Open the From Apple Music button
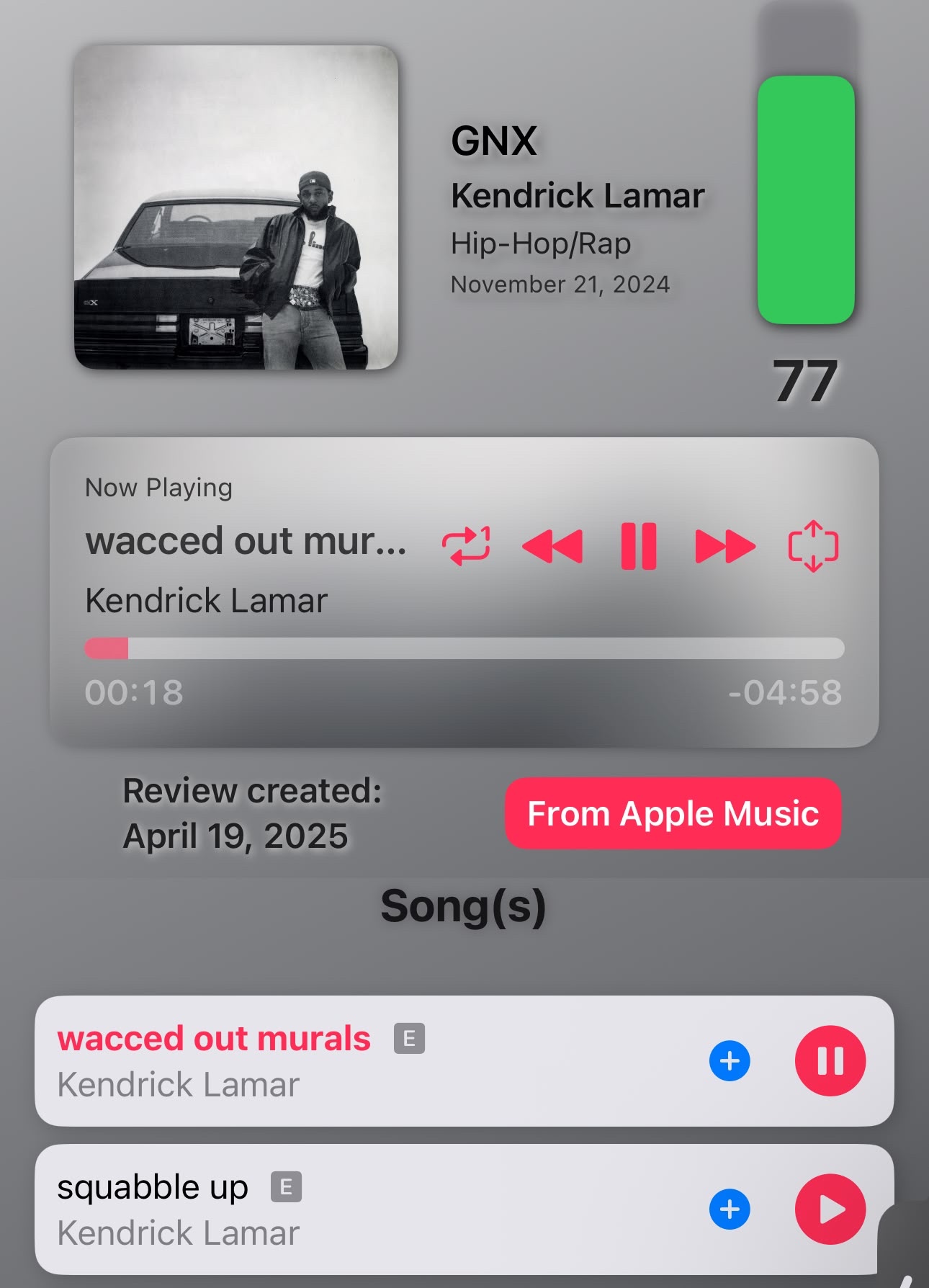Screen dimensions: 929x1288 (673, 813)
